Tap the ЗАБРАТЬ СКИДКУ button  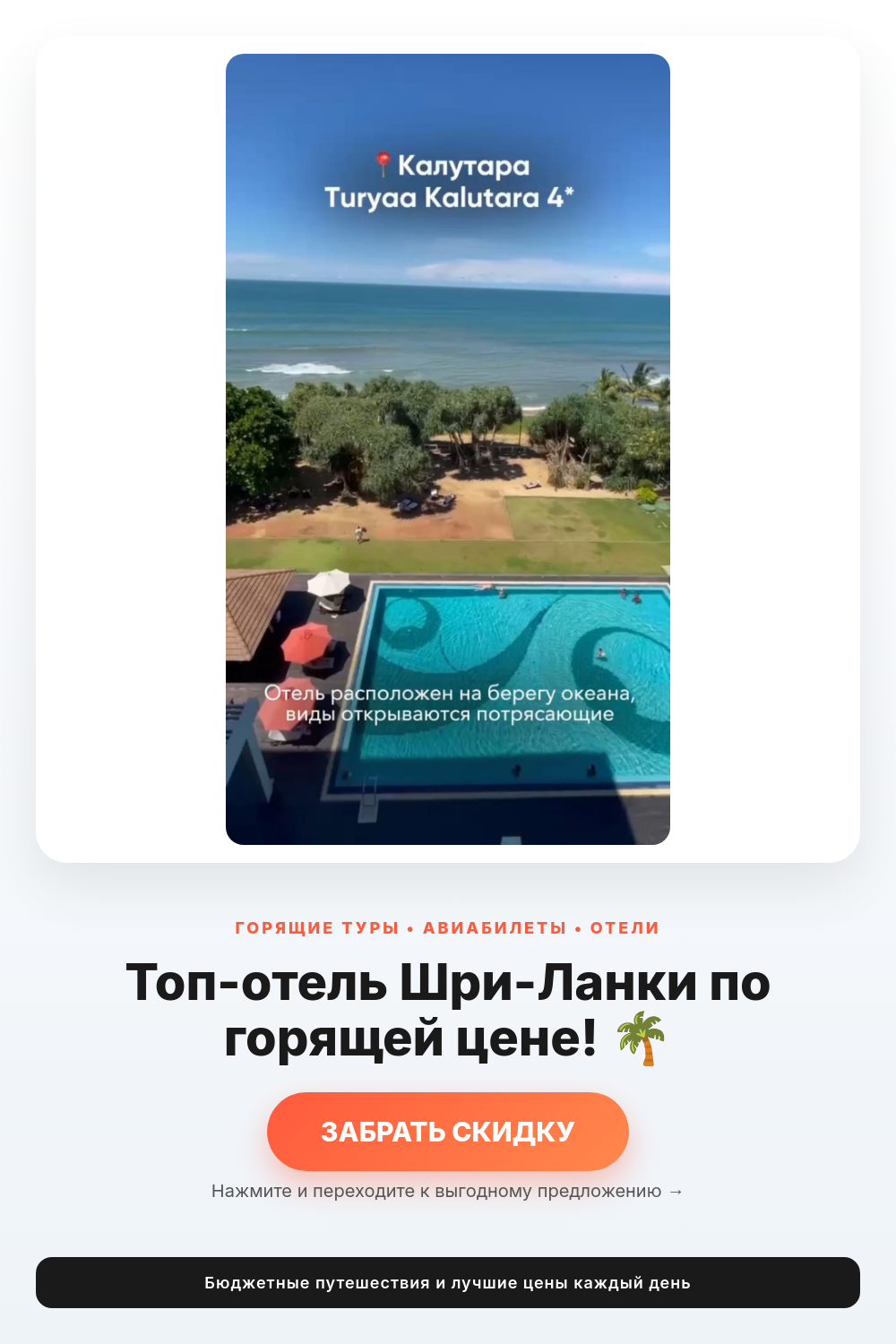click(448, 1131)
